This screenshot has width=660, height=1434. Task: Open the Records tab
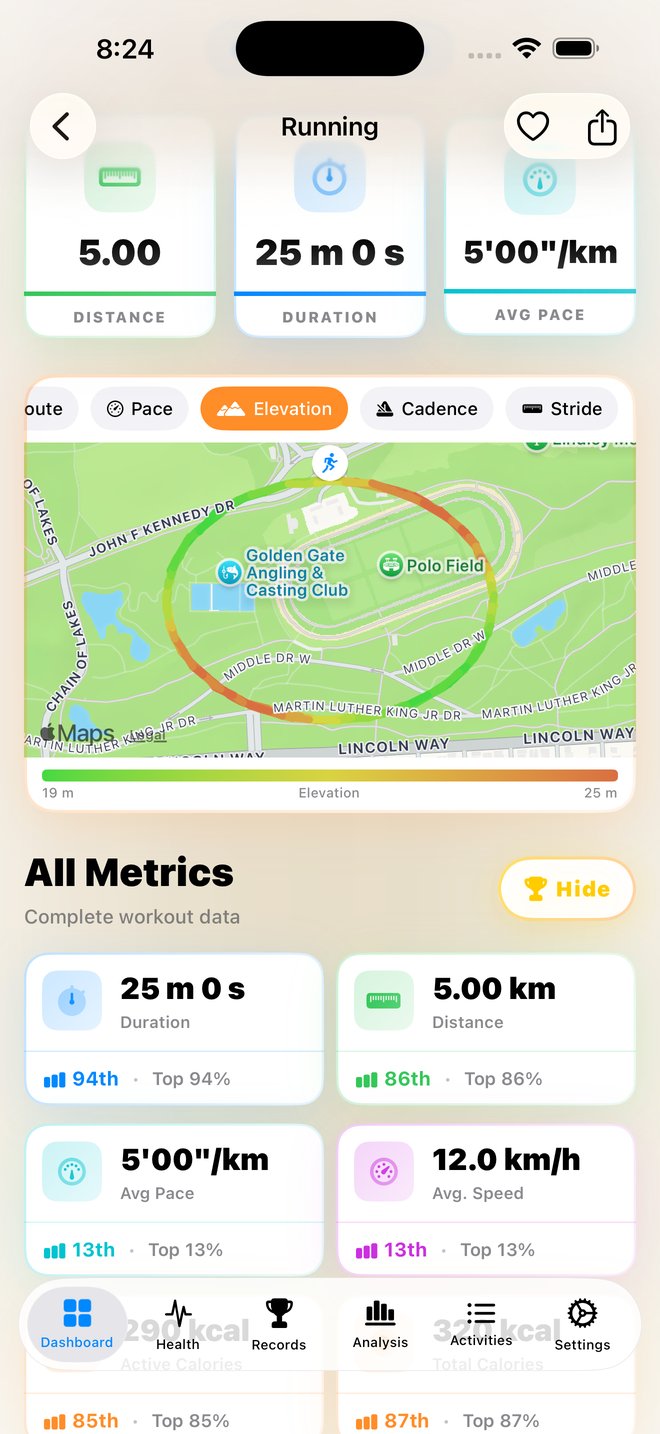279,1324
